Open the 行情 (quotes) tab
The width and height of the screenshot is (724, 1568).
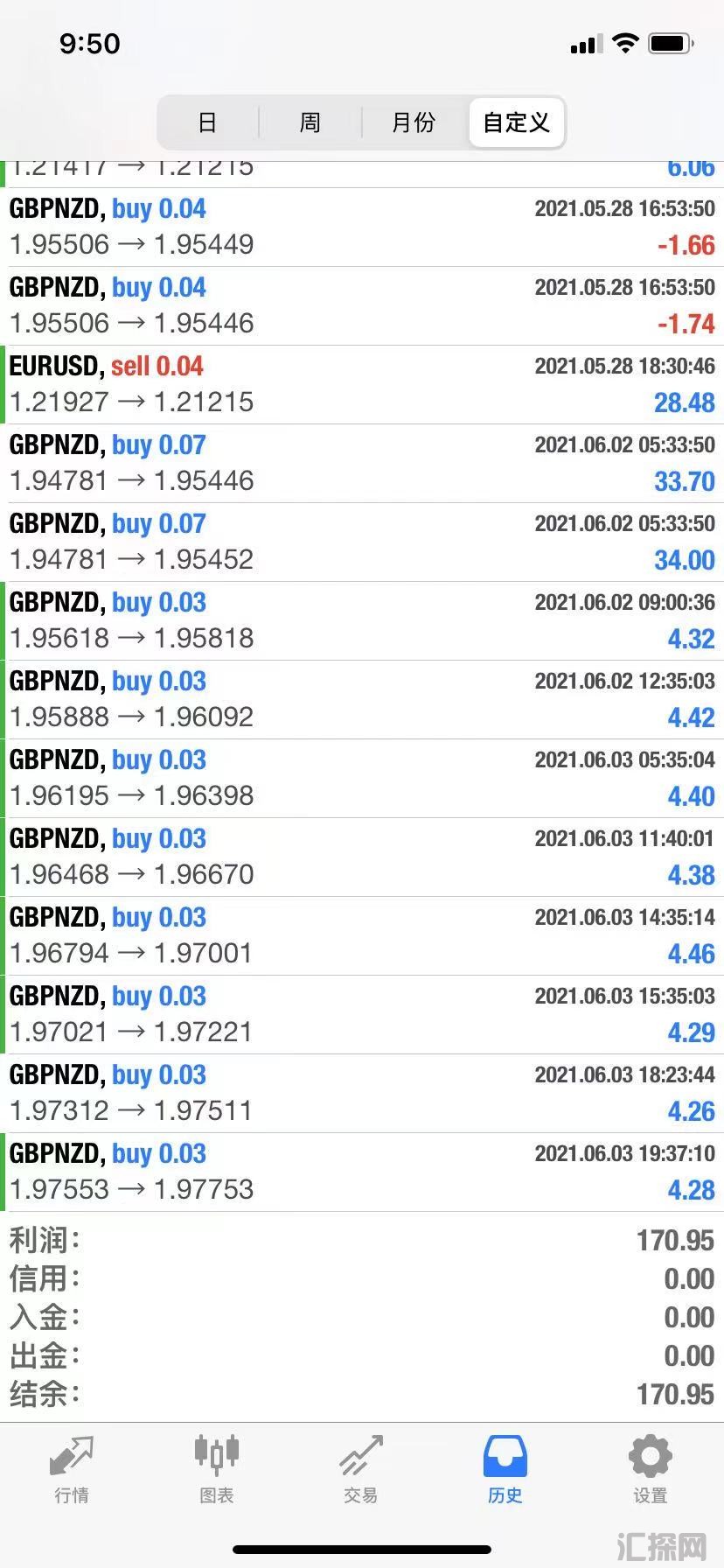[72, 1470]
